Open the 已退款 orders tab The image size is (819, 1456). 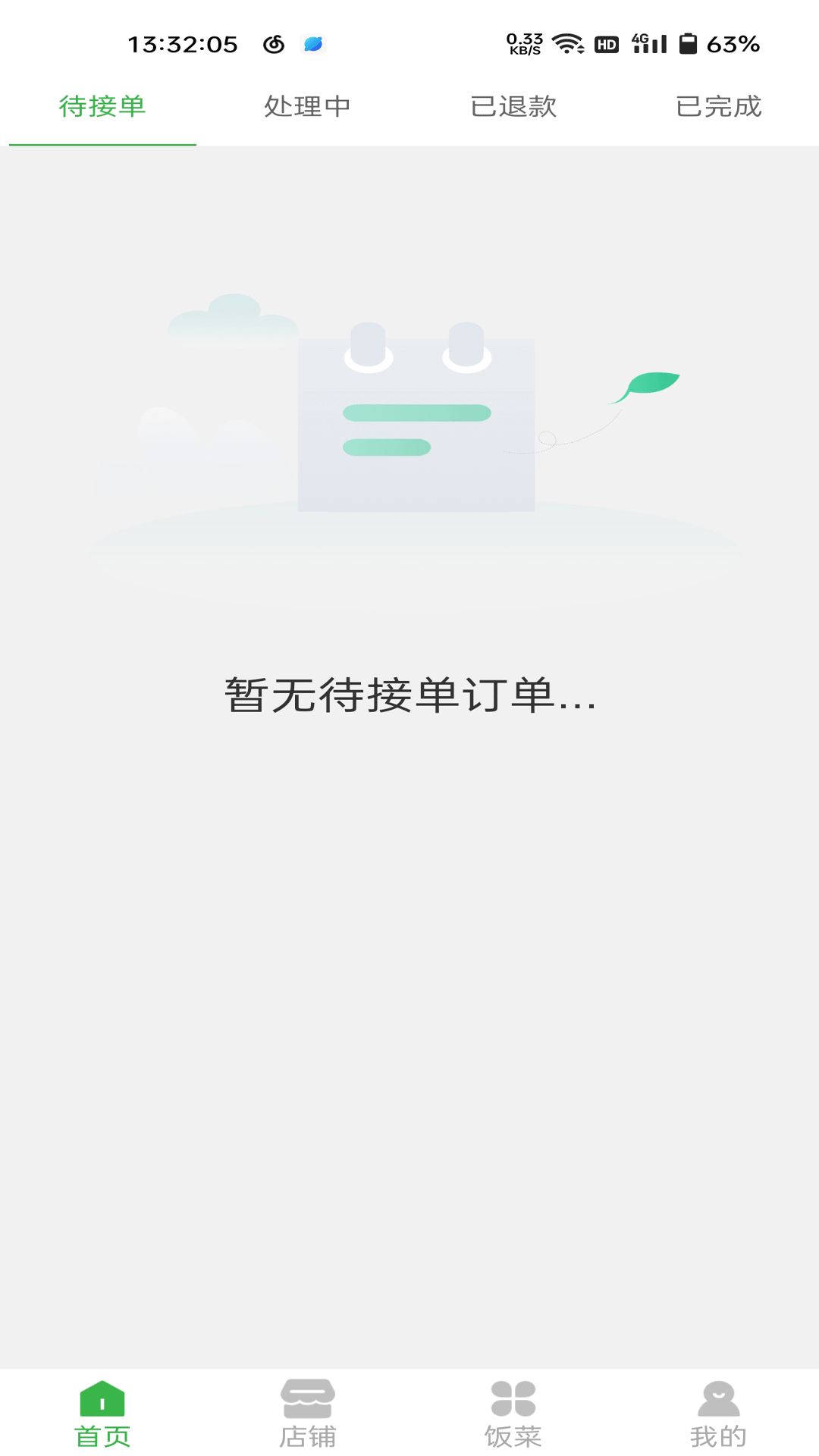[x=513, y=106]
